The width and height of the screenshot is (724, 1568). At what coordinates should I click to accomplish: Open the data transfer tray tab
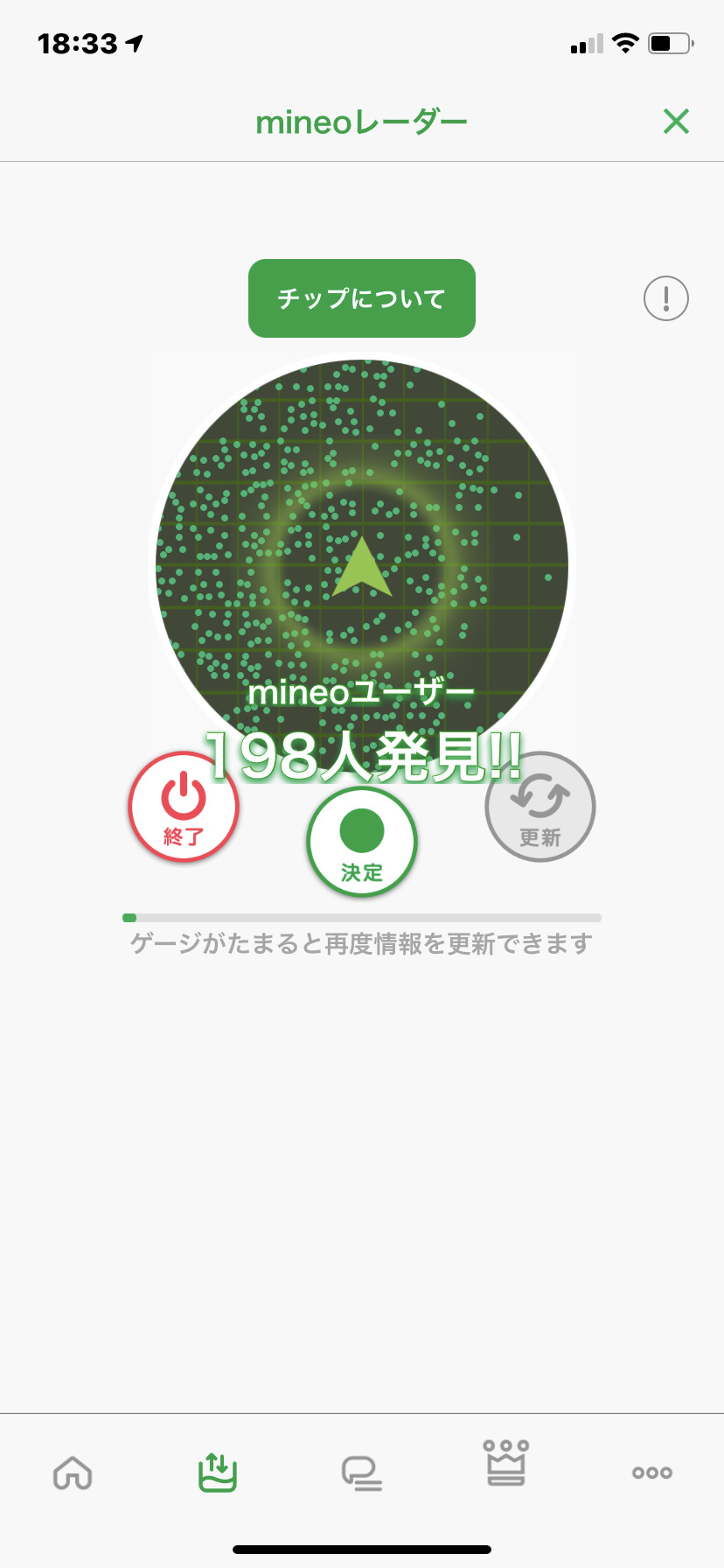[x=218, y=1473]
